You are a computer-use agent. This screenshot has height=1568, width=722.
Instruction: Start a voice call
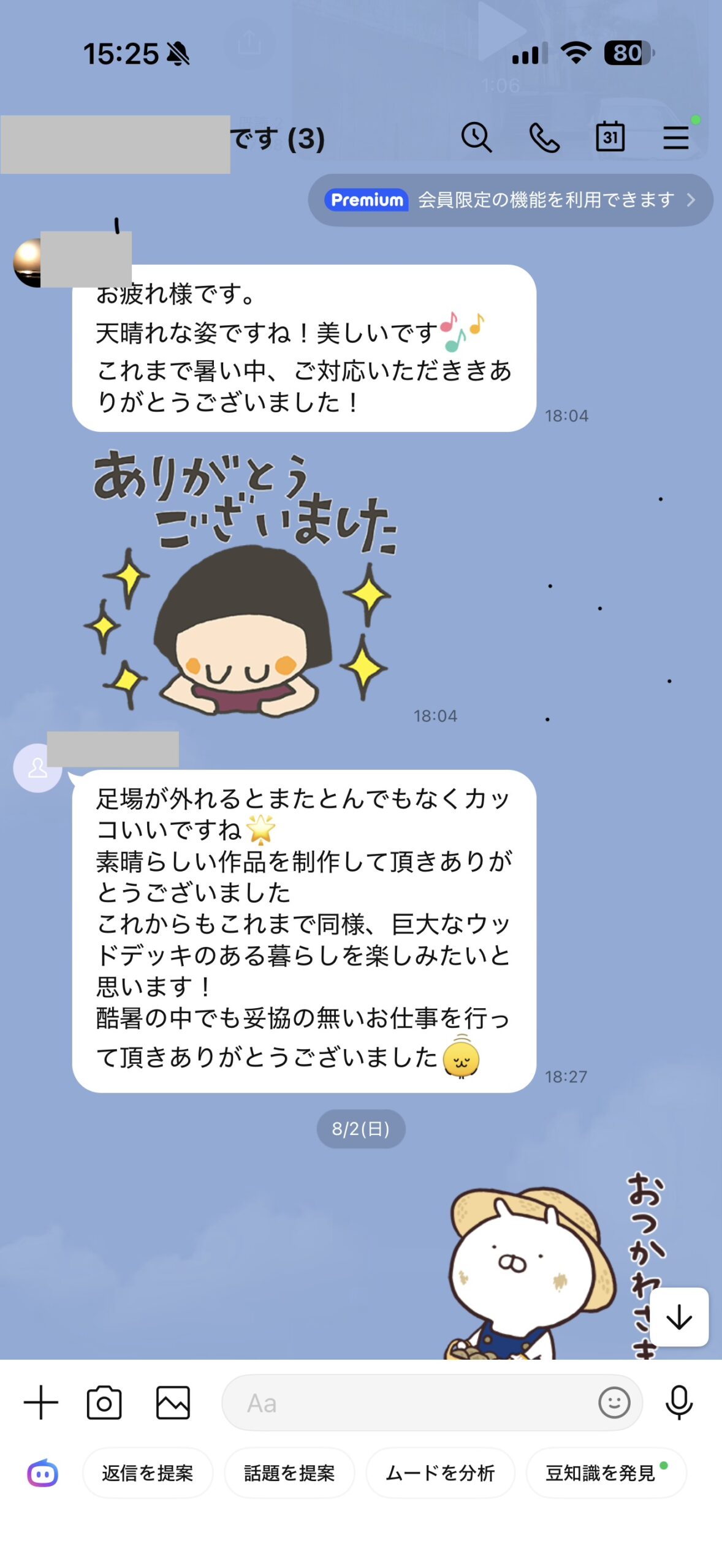pyautogui.click(x=544, y=137)
